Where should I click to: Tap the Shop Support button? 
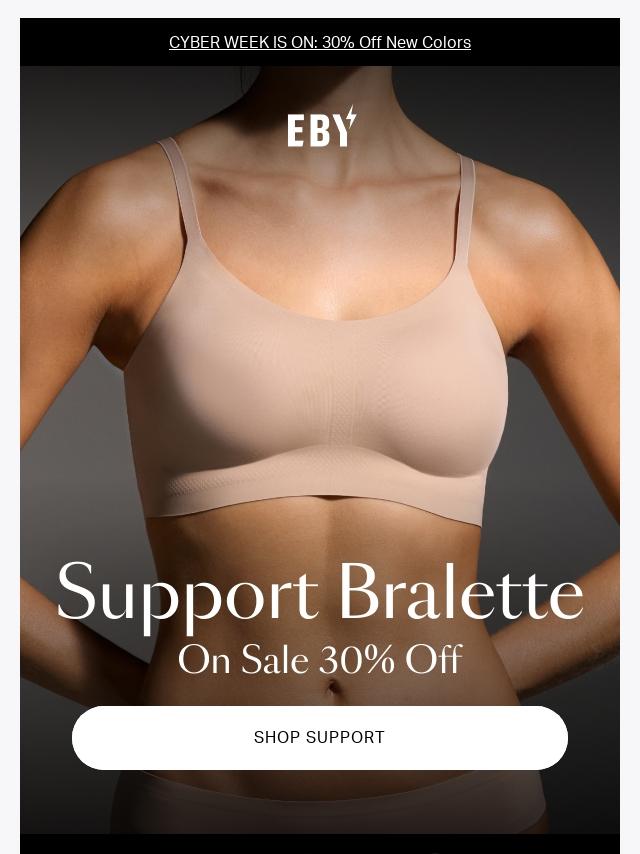pos(320,737)
